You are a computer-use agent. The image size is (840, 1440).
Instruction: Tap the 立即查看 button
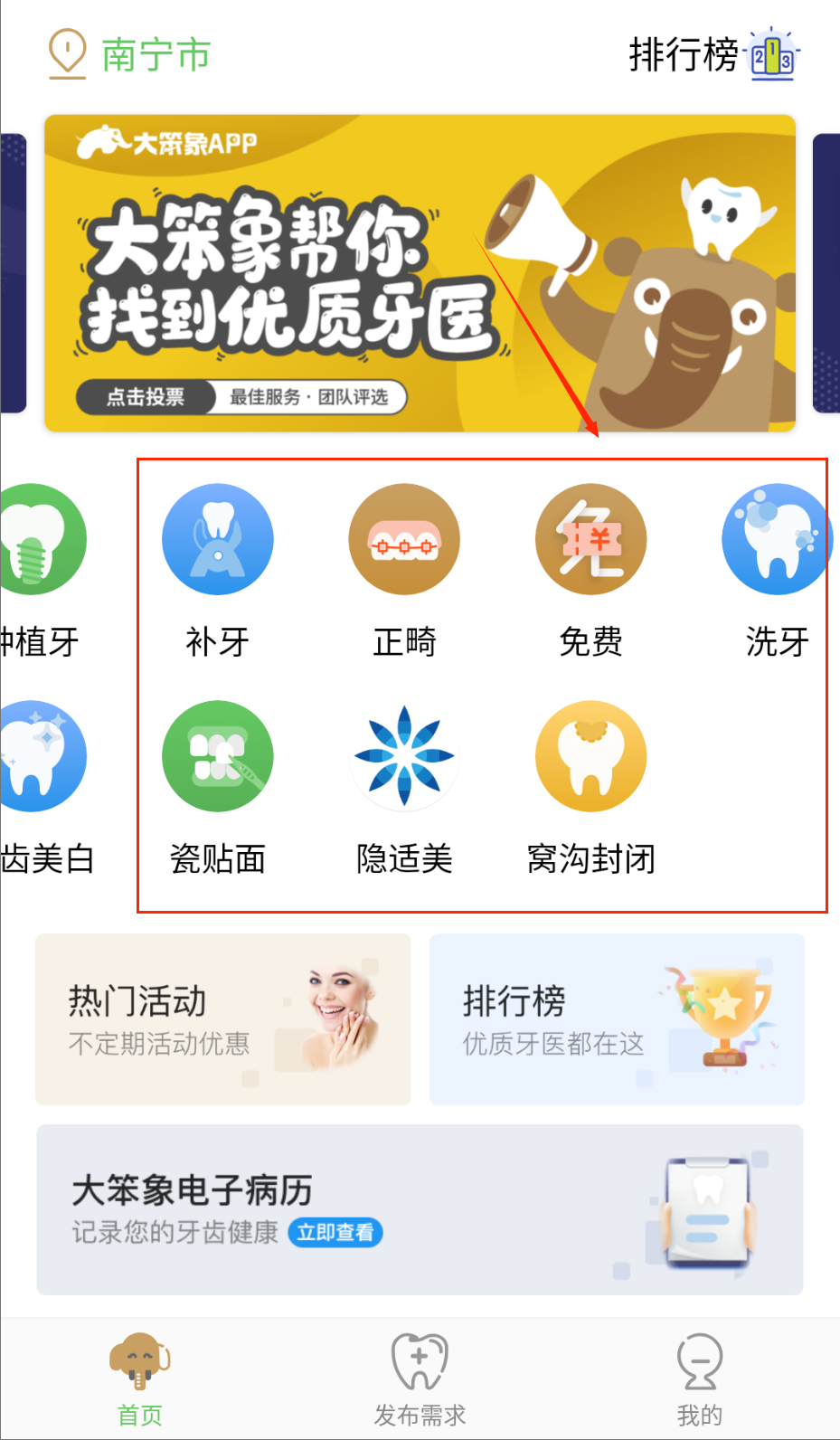click(335, 1232)
